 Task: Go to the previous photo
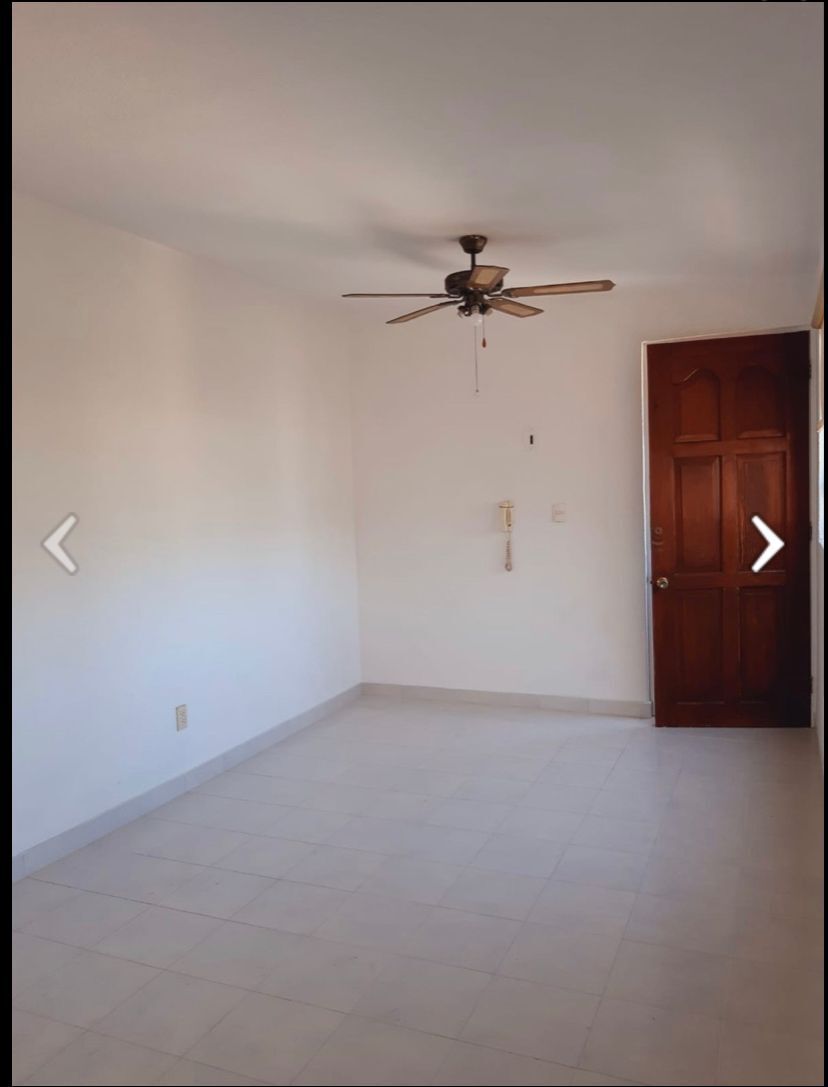tap(60, 544)
